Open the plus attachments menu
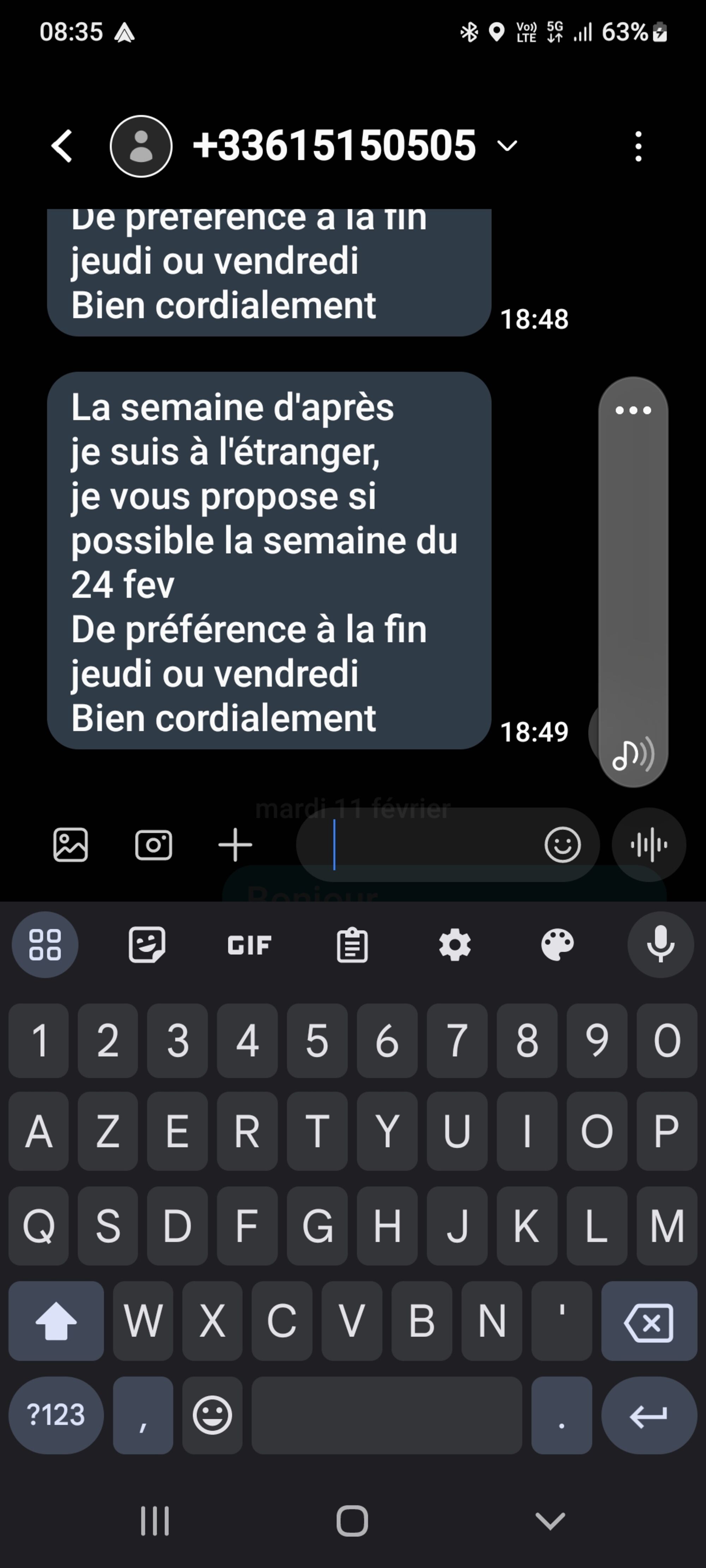This screenshot has width=706, height=1568. [x=235, y=845]
